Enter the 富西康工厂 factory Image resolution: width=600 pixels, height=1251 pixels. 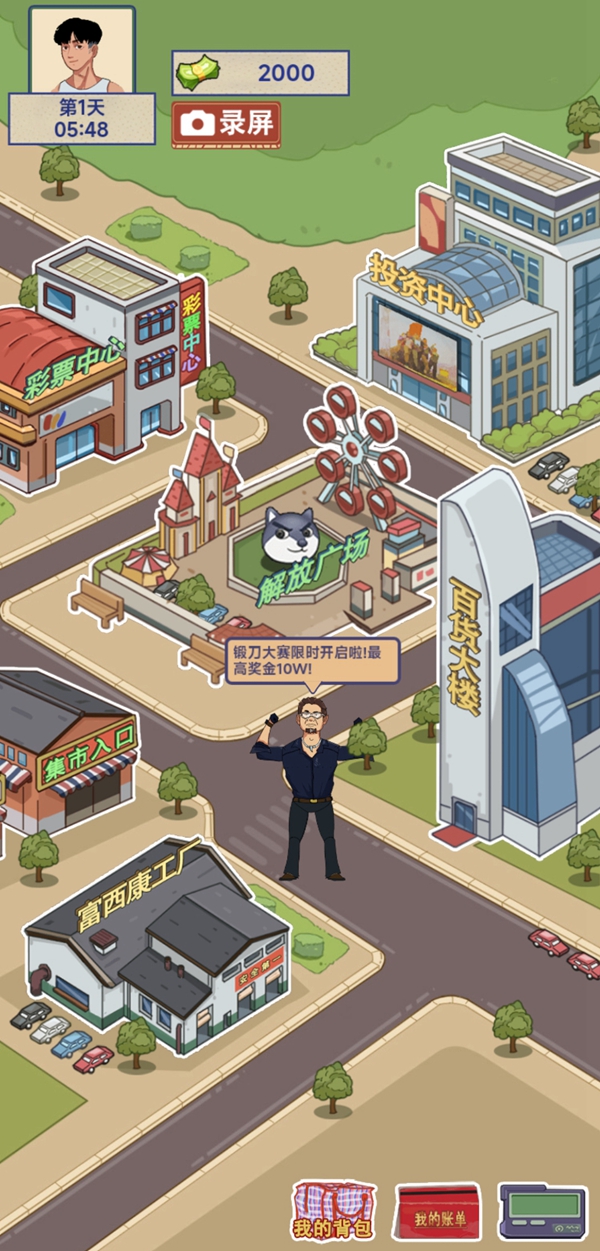pos(160,950)
